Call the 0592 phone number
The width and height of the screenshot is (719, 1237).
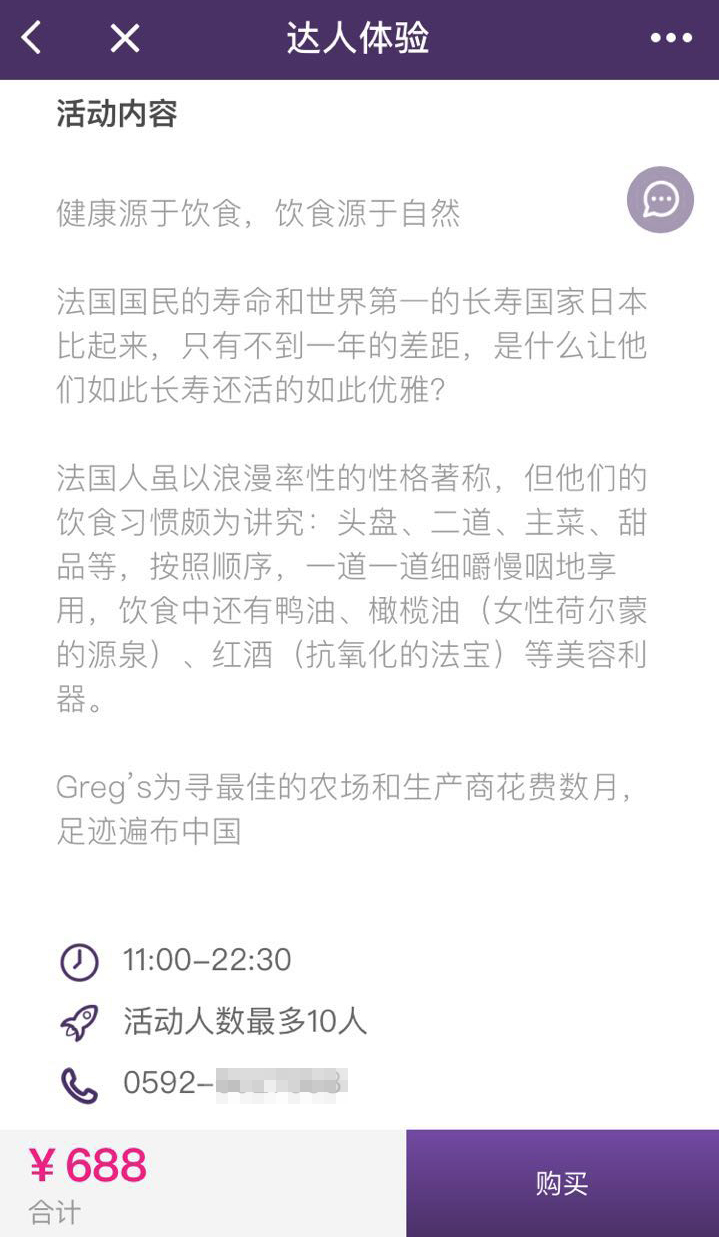pyautogui.click(x=236, y=1083)
